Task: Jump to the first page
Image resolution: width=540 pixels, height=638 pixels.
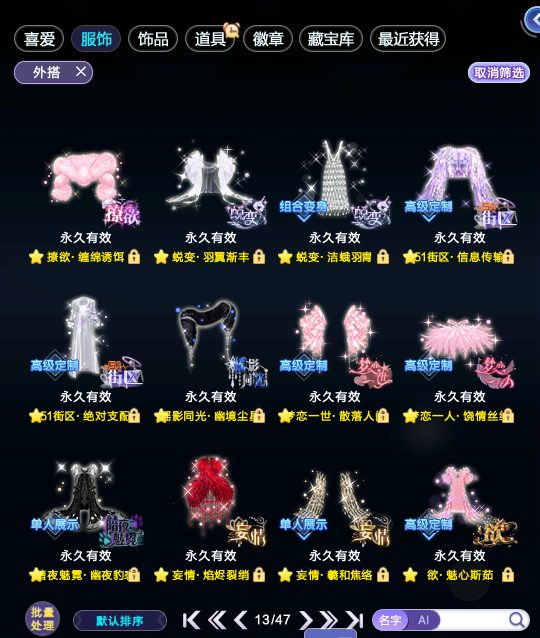Action: pyautogui.click(x=191, y=620)
